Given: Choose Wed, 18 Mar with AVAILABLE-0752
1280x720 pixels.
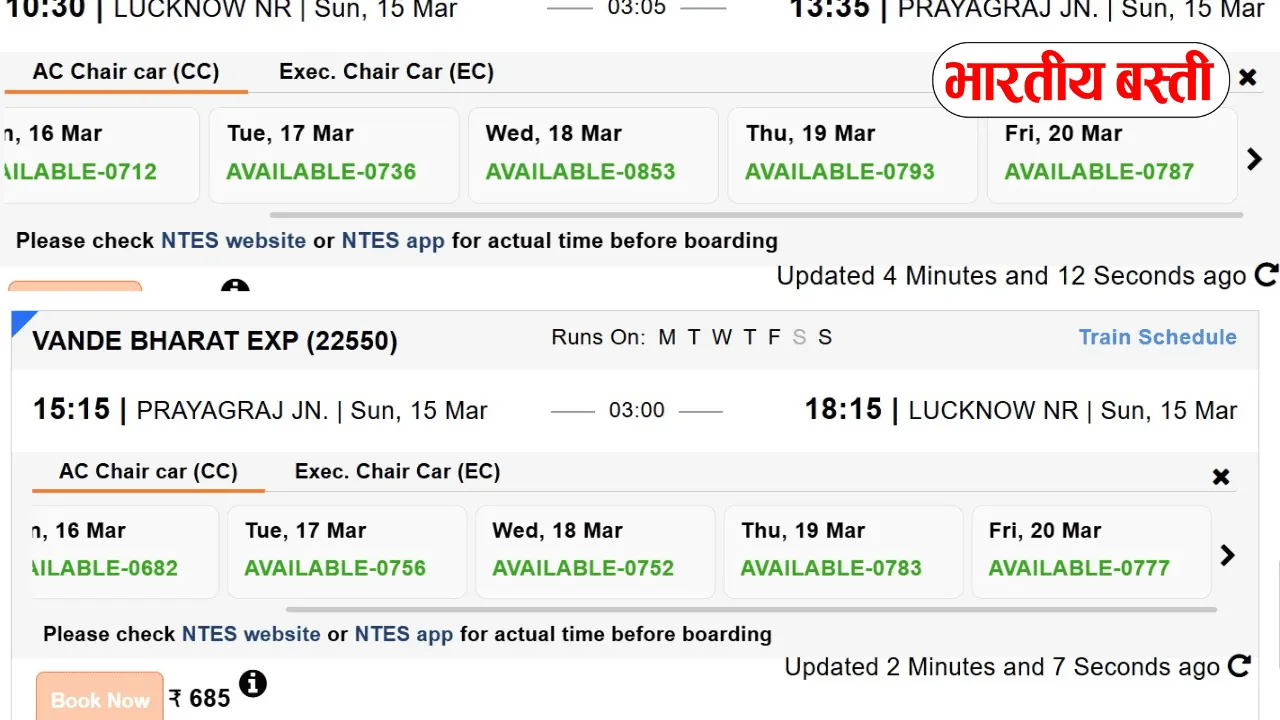Looking at the screenshot, I should click(594, 551).
